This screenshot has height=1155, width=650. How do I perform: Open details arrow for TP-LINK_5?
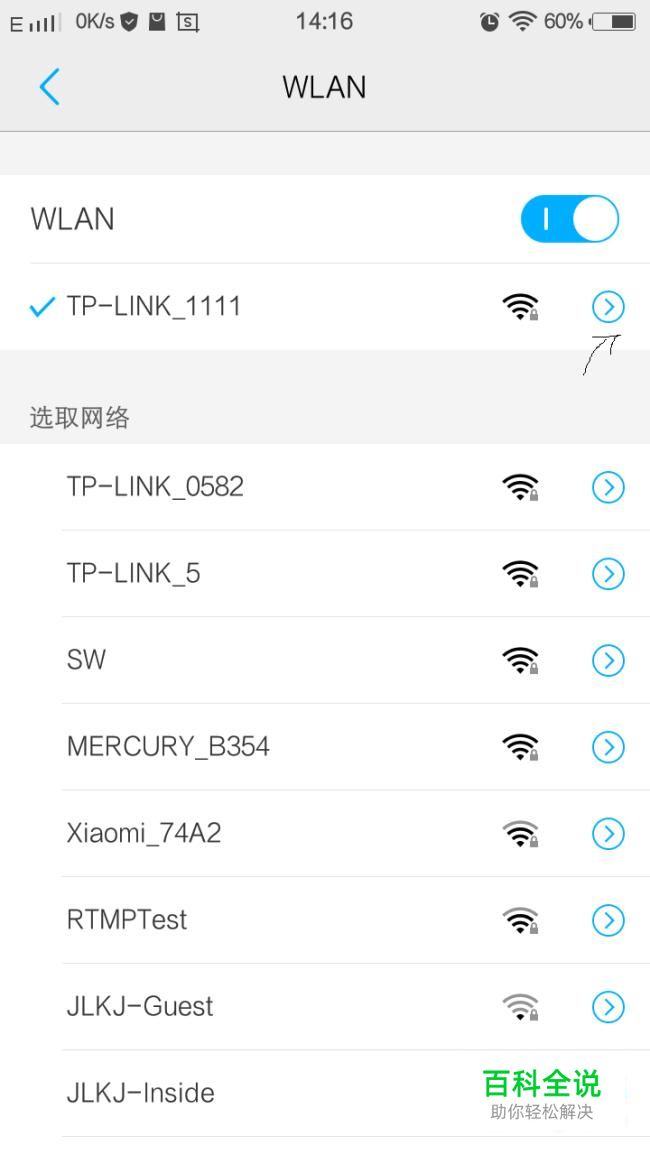pos(608,574)
